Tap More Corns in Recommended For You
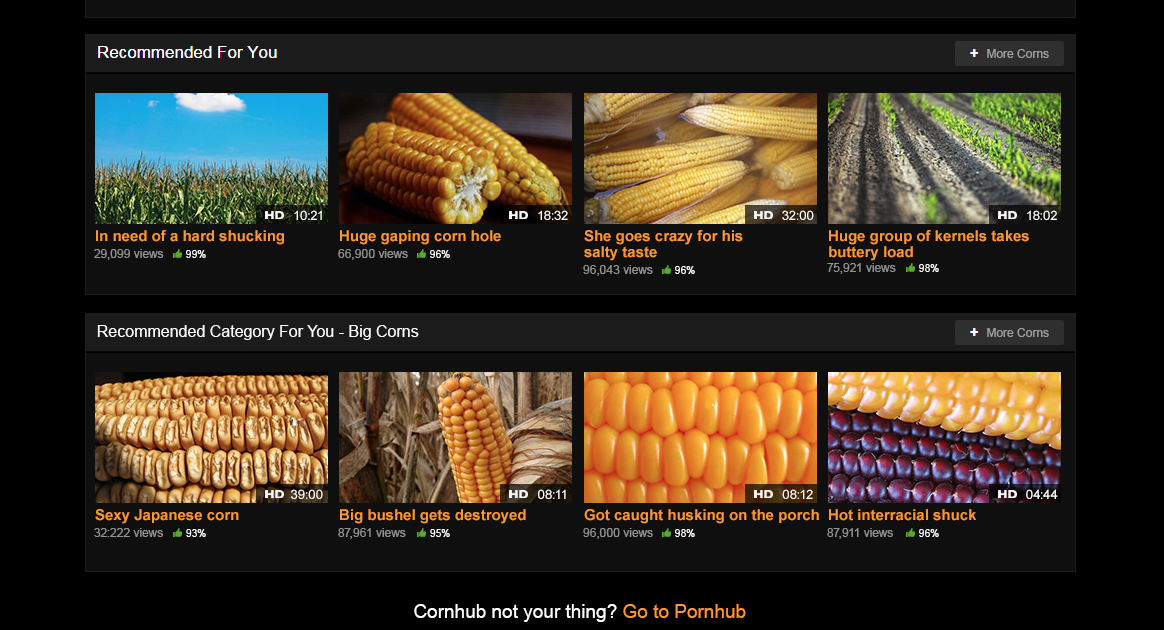The width and height of the screenshot is (1164, 630). (x=1009, y=54)
